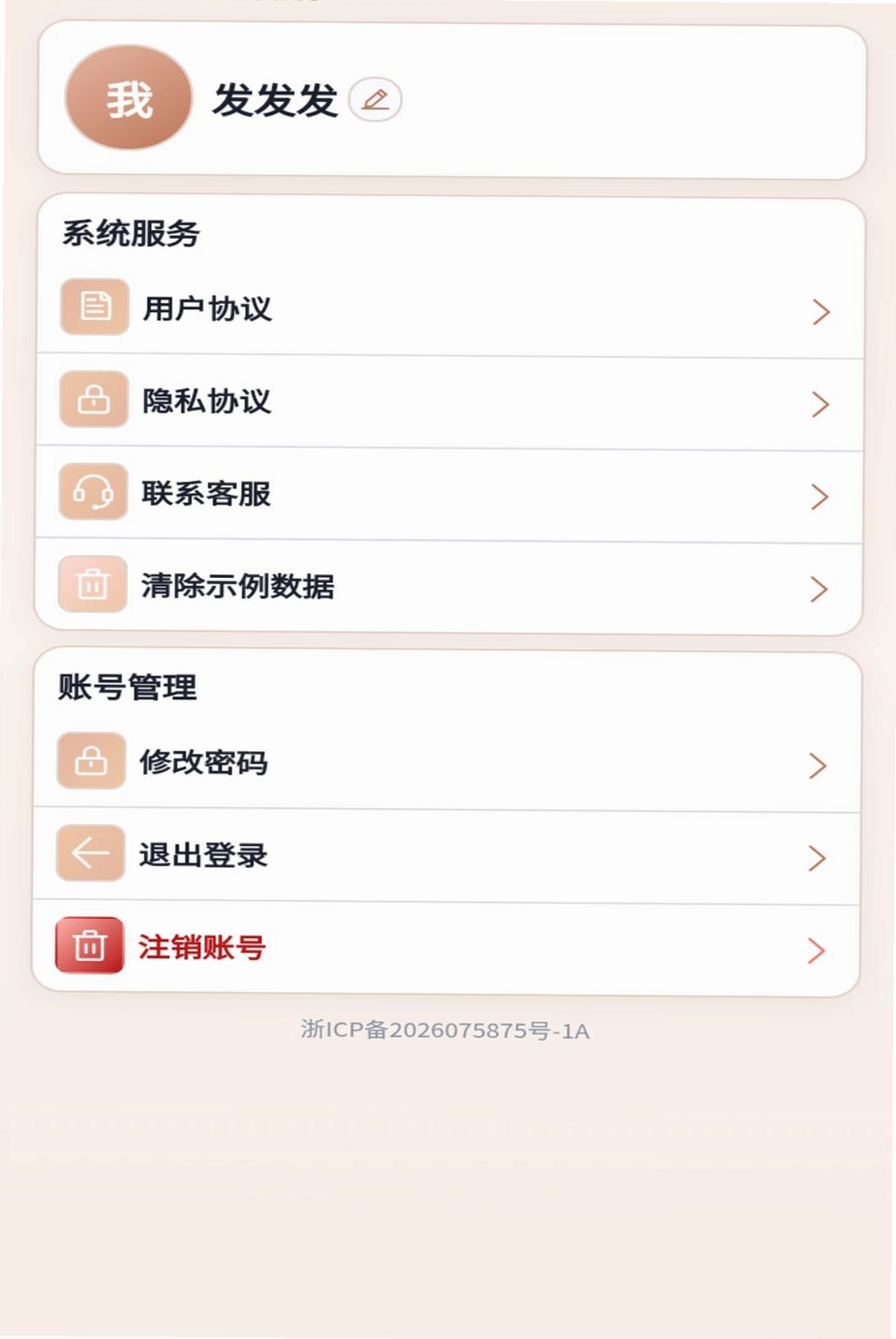
Task: Open 注销账号 to delete account
Action: (446, 948)
